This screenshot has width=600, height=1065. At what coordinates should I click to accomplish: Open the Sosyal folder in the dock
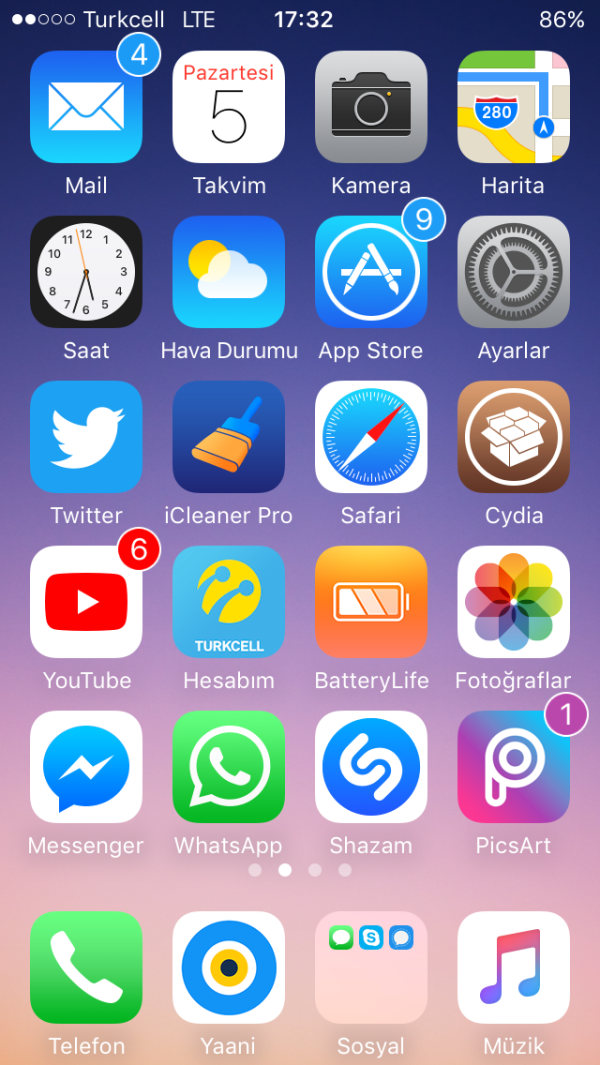click(x=371, y=967)
